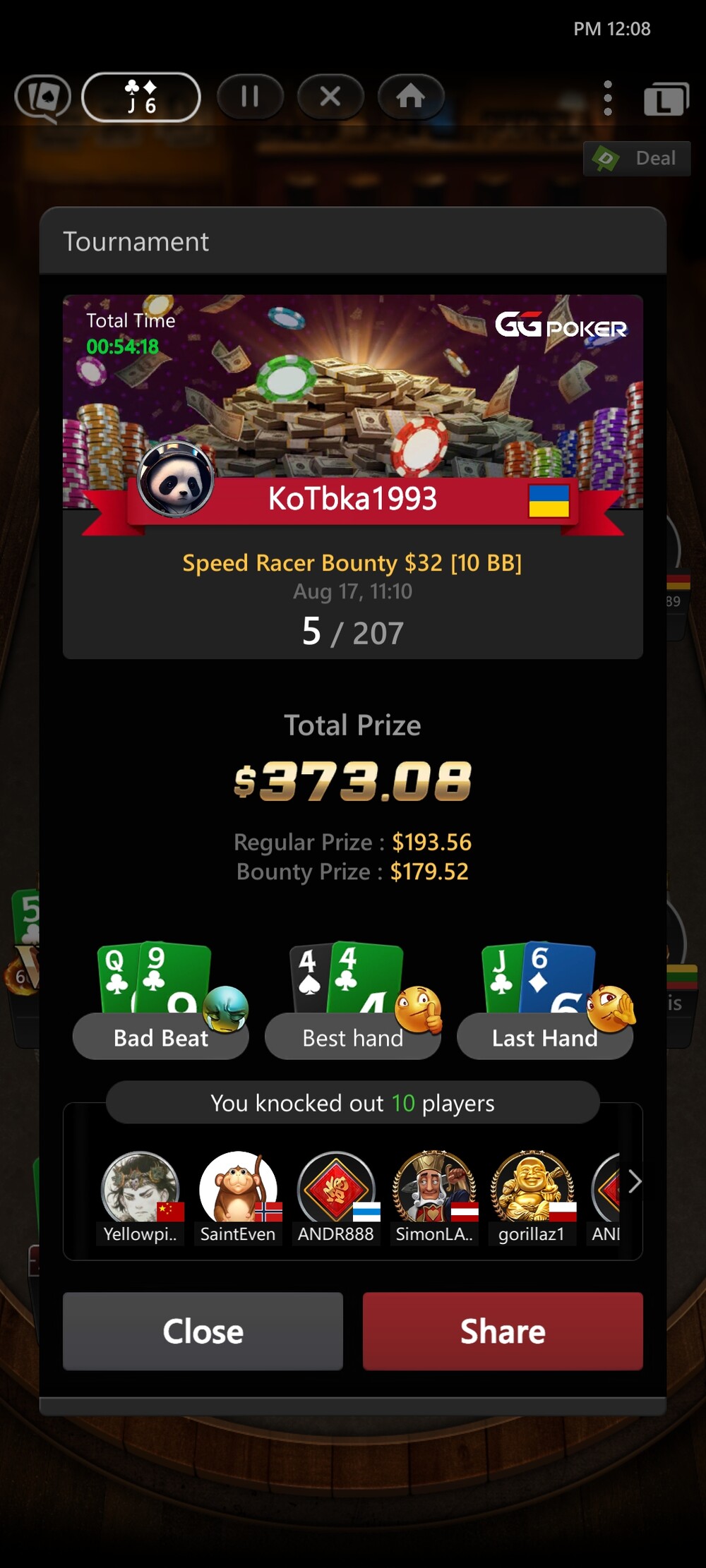Open the J 6 hand history pill

click(141, 97)
